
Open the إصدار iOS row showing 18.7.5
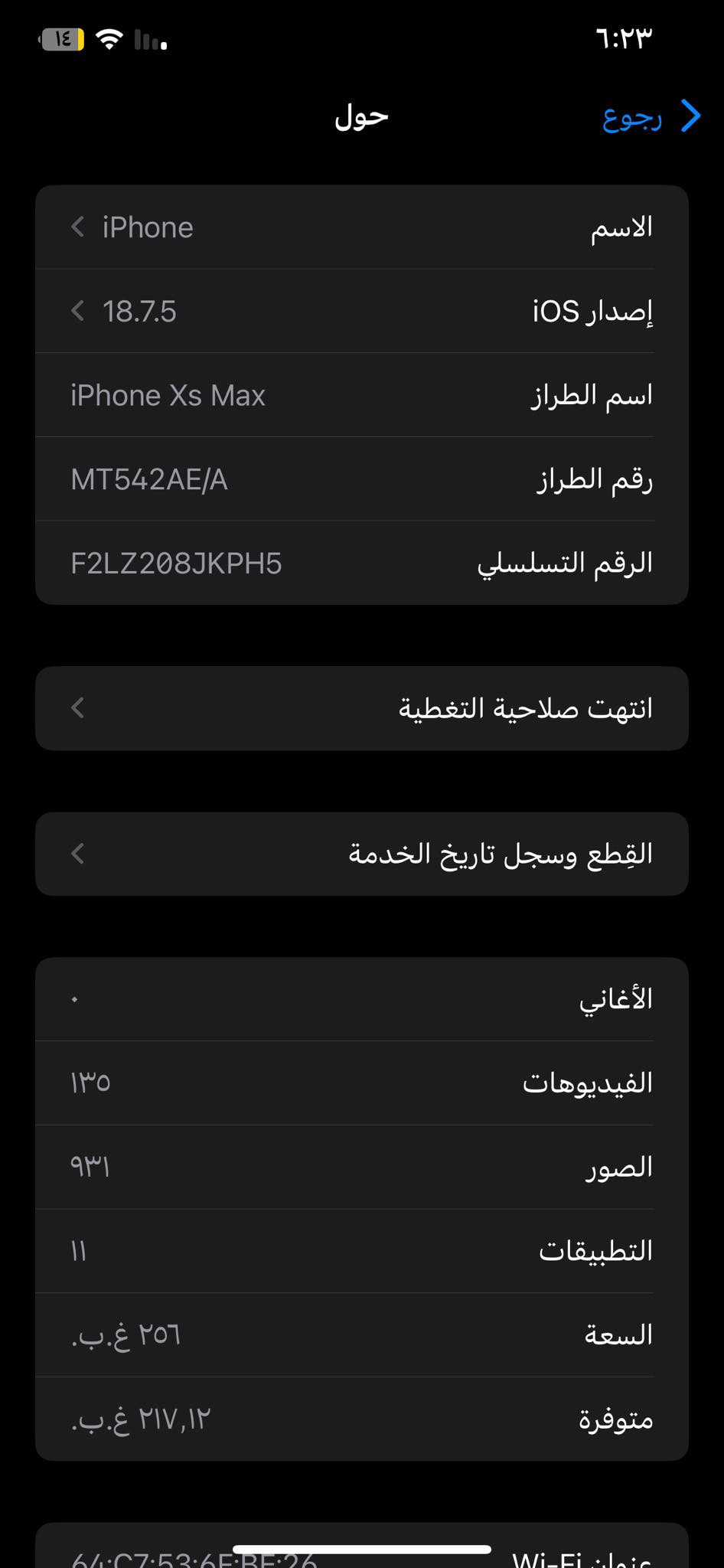(361, 312)
